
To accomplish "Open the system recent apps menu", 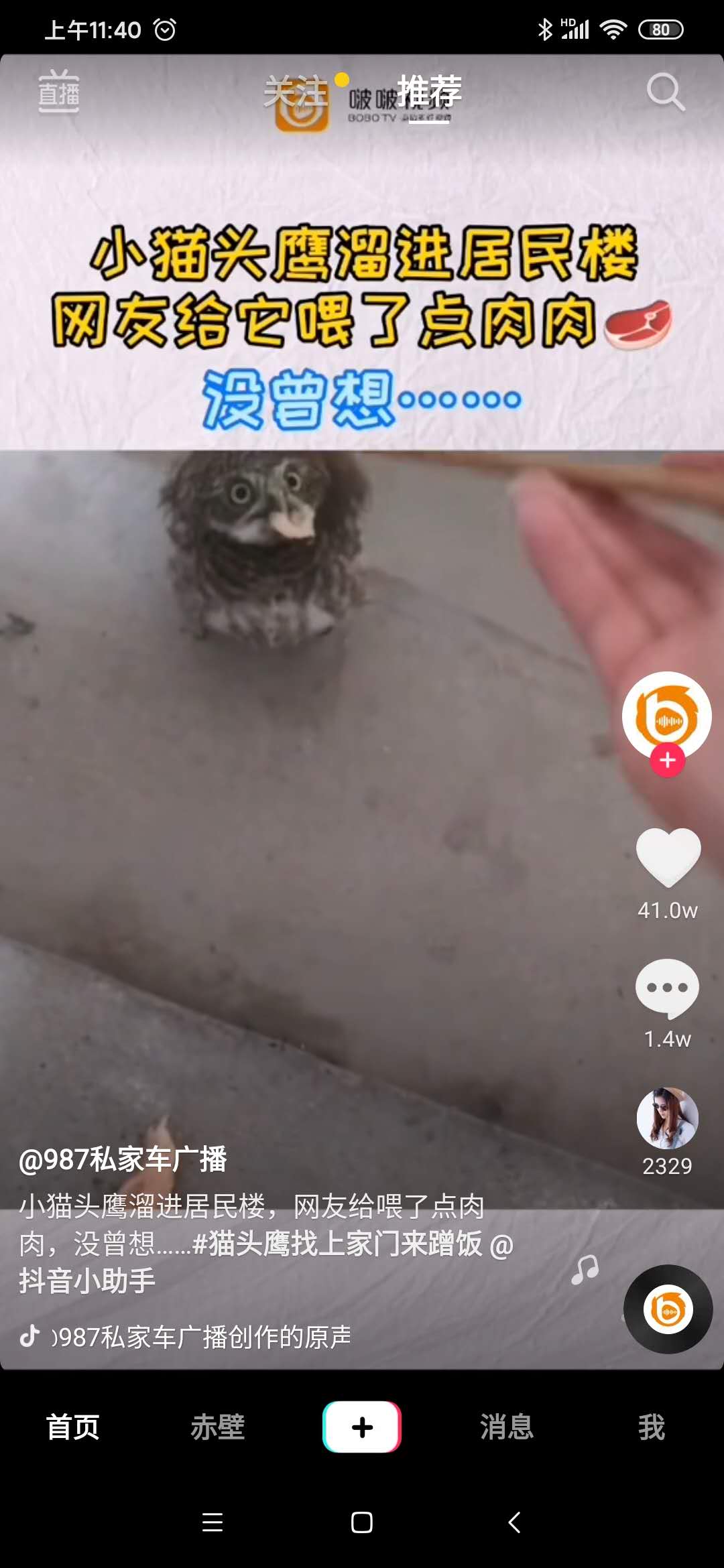I will [212, 1522].
